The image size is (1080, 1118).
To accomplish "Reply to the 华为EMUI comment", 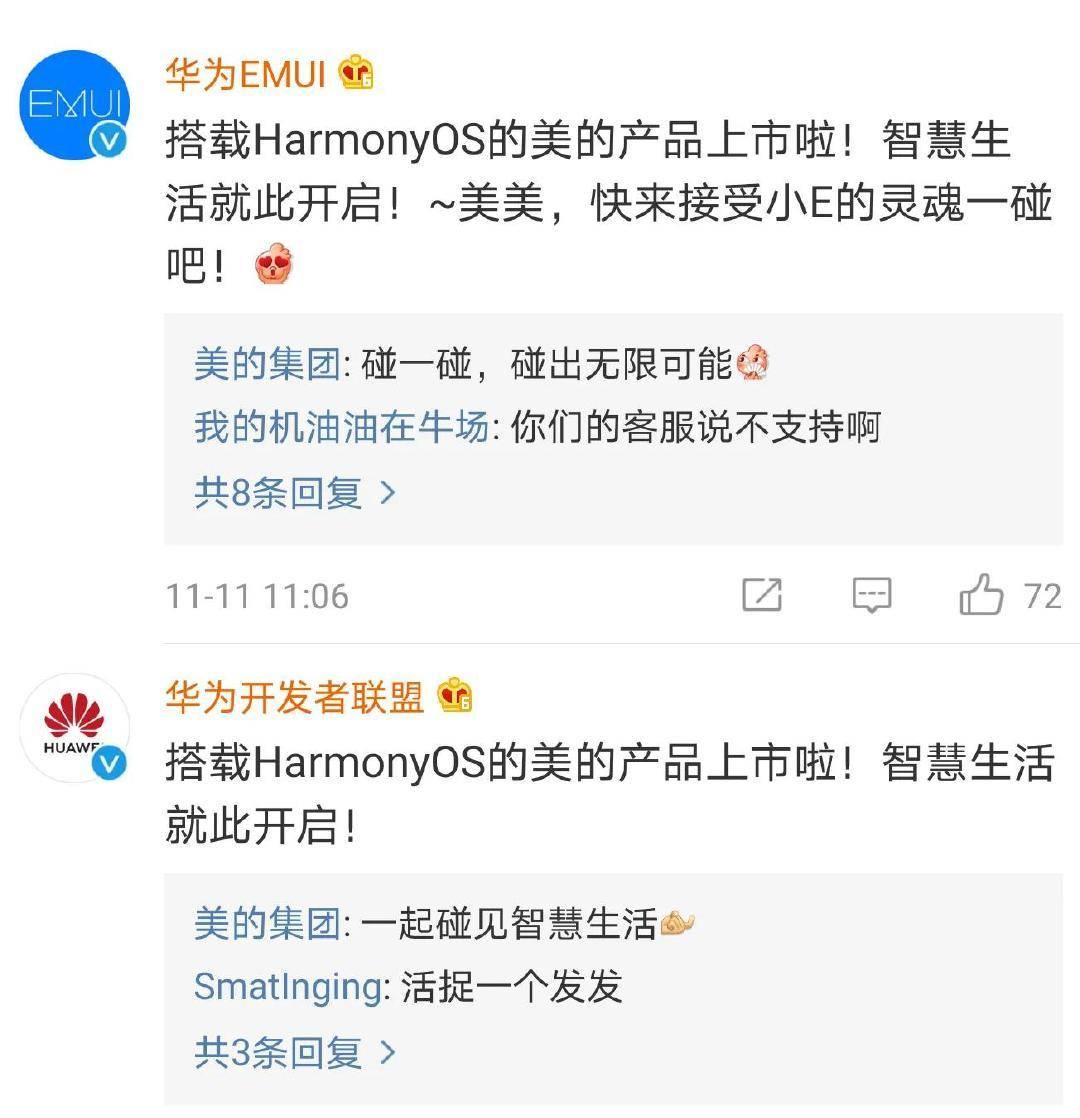I will coord(871,596).
